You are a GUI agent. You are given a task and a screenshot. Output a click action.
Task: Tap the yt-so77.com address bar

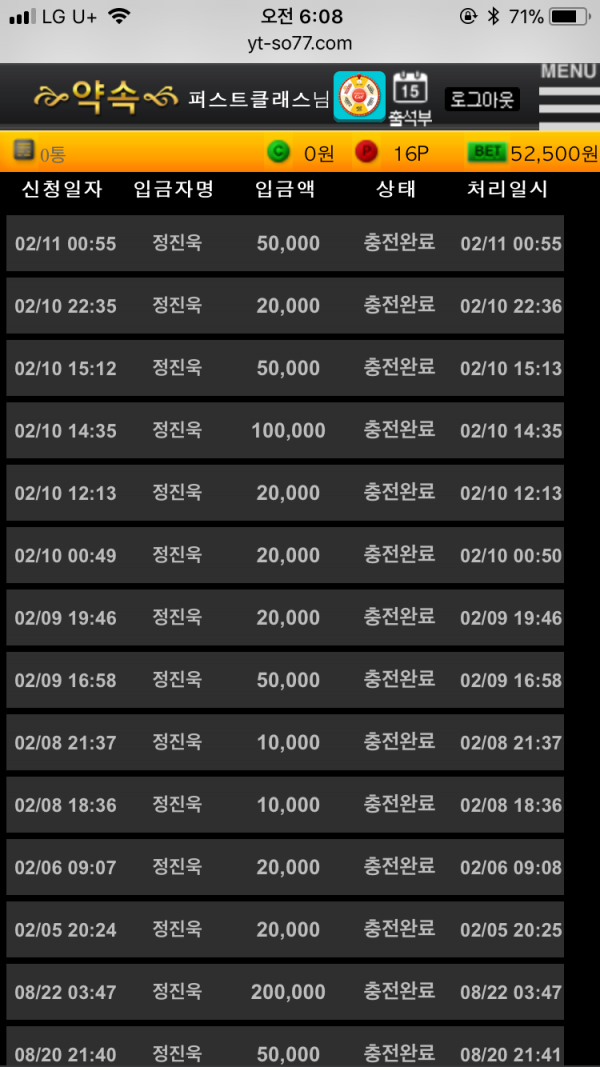[x=300, y=44]
